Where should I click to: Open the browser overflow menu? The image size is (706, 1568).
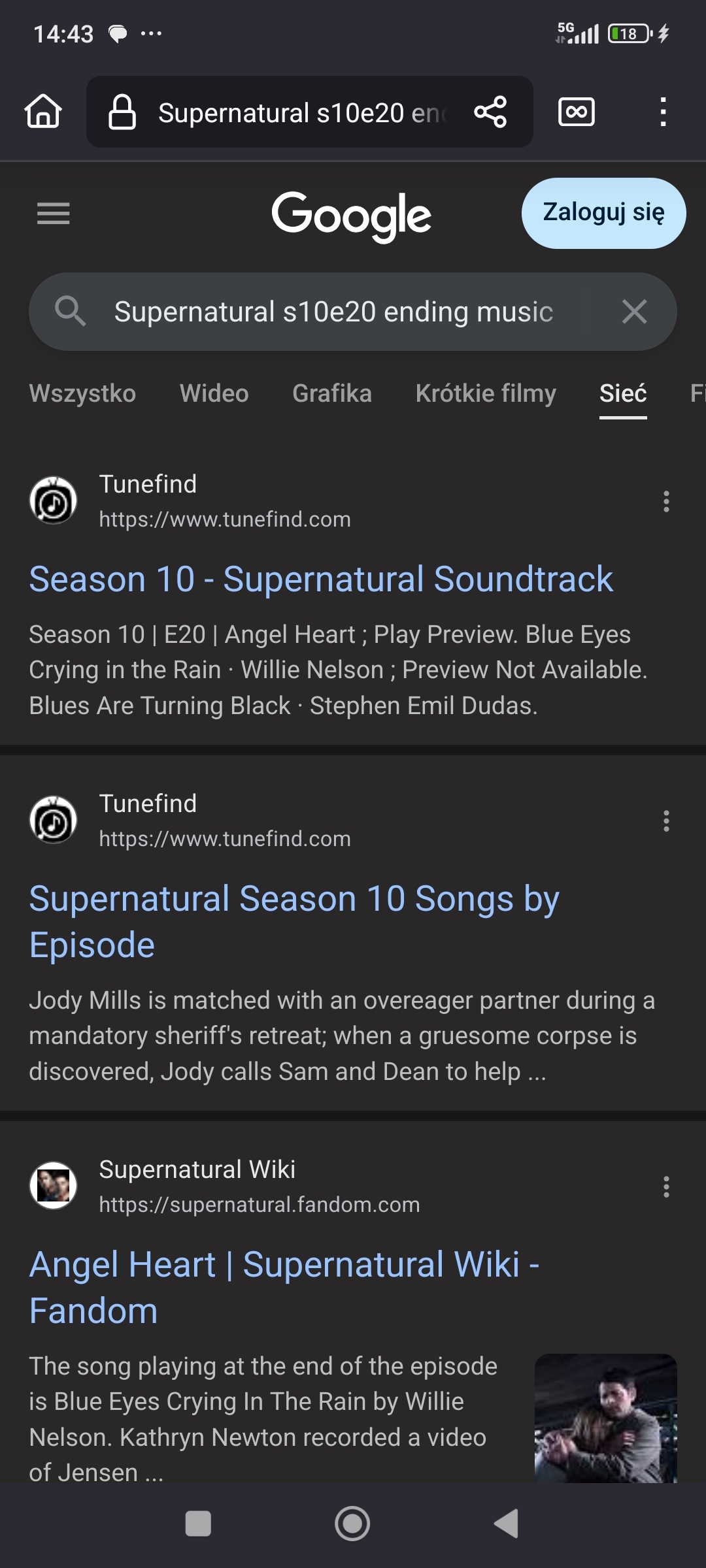pos(663,112)
